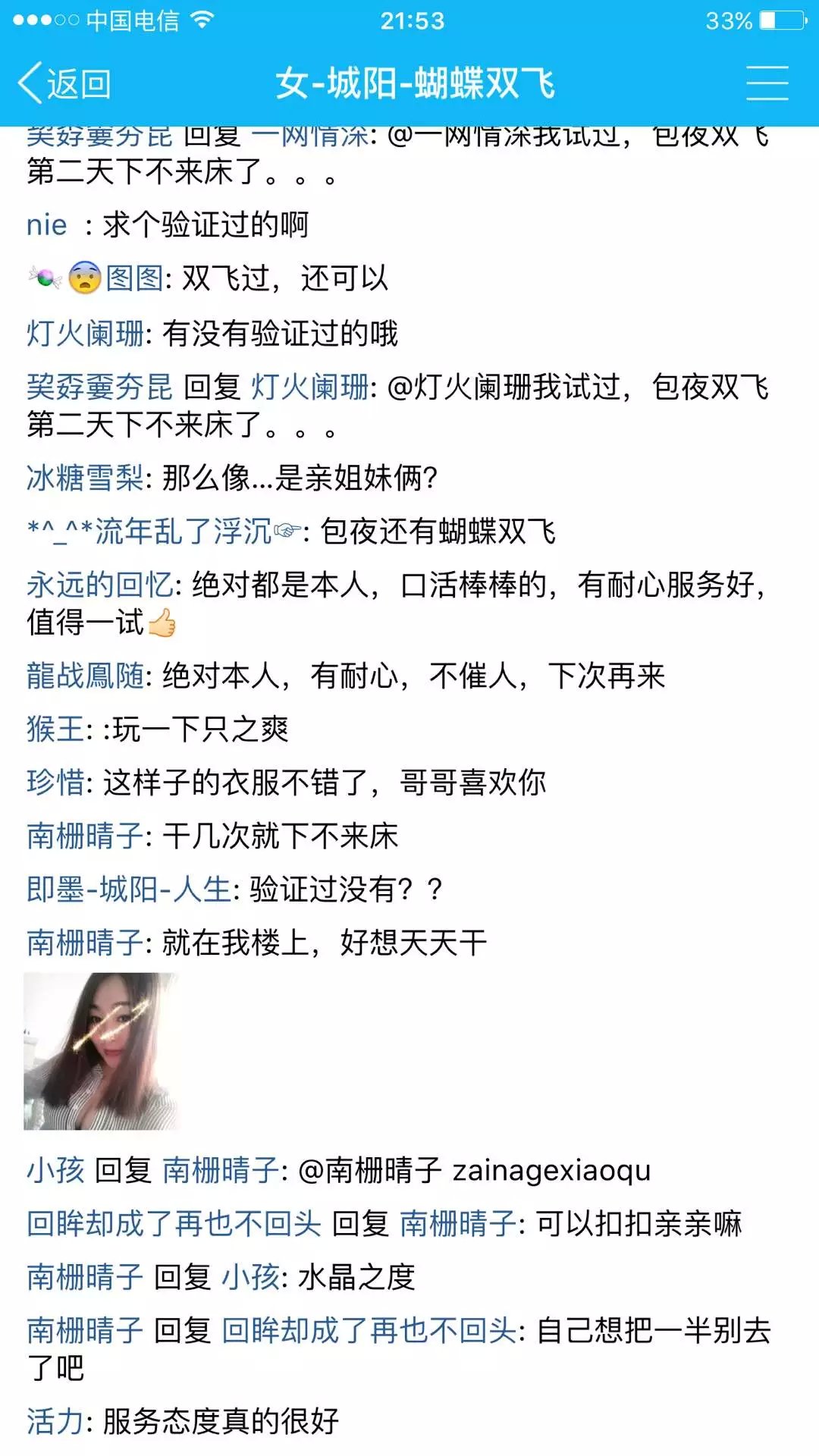Tap the cellular signal dots icon
The image size is (819, 1456).
[45, 20]
